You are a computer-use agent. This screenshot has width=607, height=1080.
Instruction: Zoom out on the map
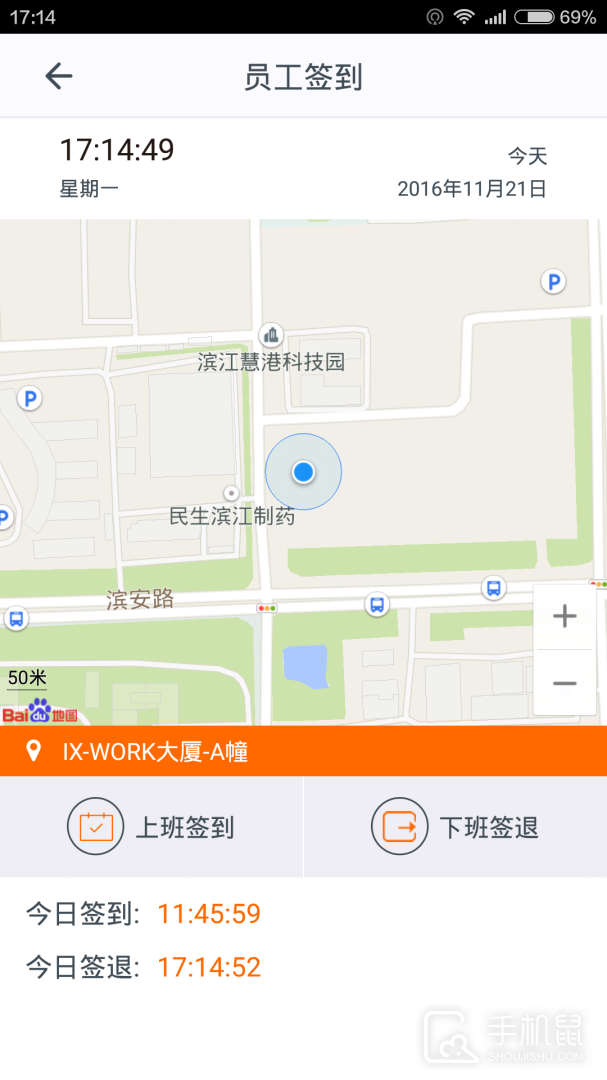click(565, 684)
